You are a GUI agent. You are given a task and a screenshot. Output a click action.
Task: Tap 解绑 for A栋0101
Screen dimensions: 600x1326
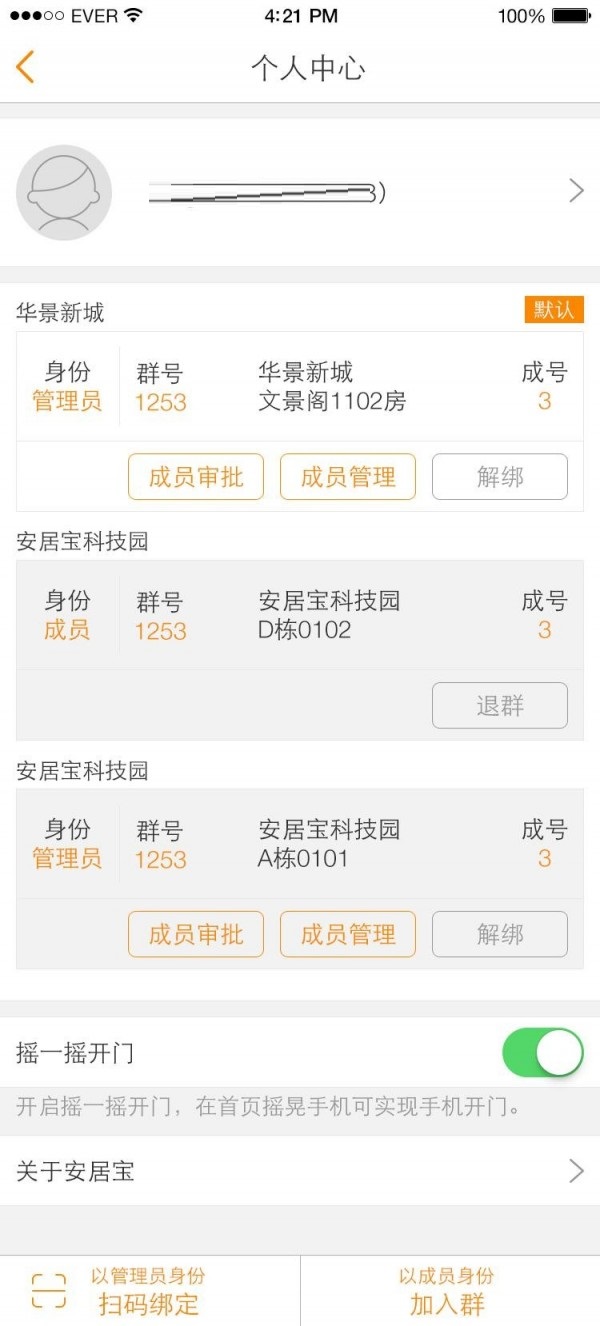[500, 934]
